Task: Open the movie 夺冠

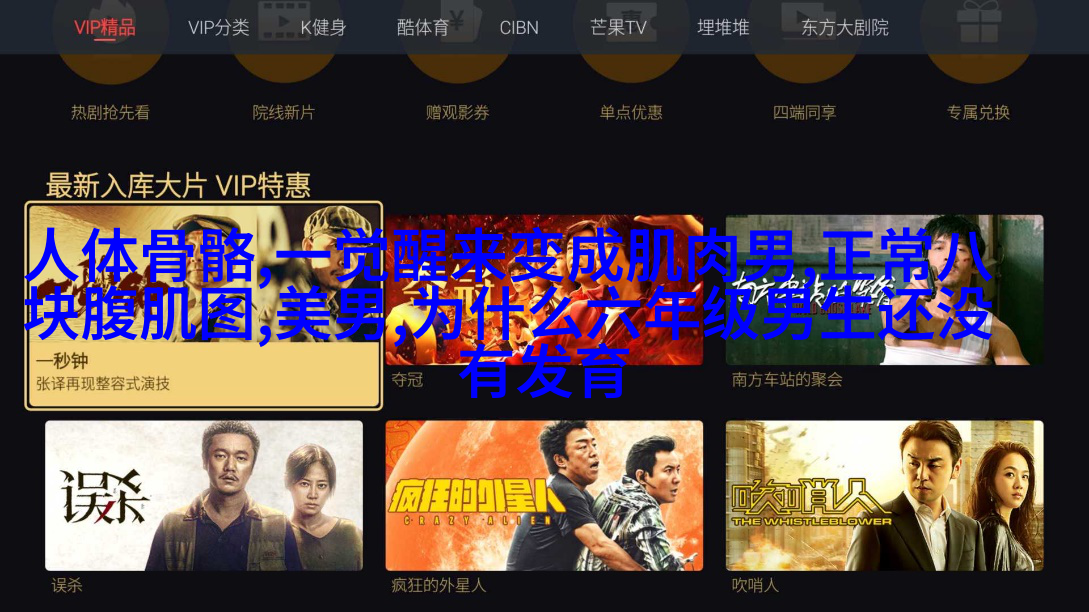Action: [544, 290]
